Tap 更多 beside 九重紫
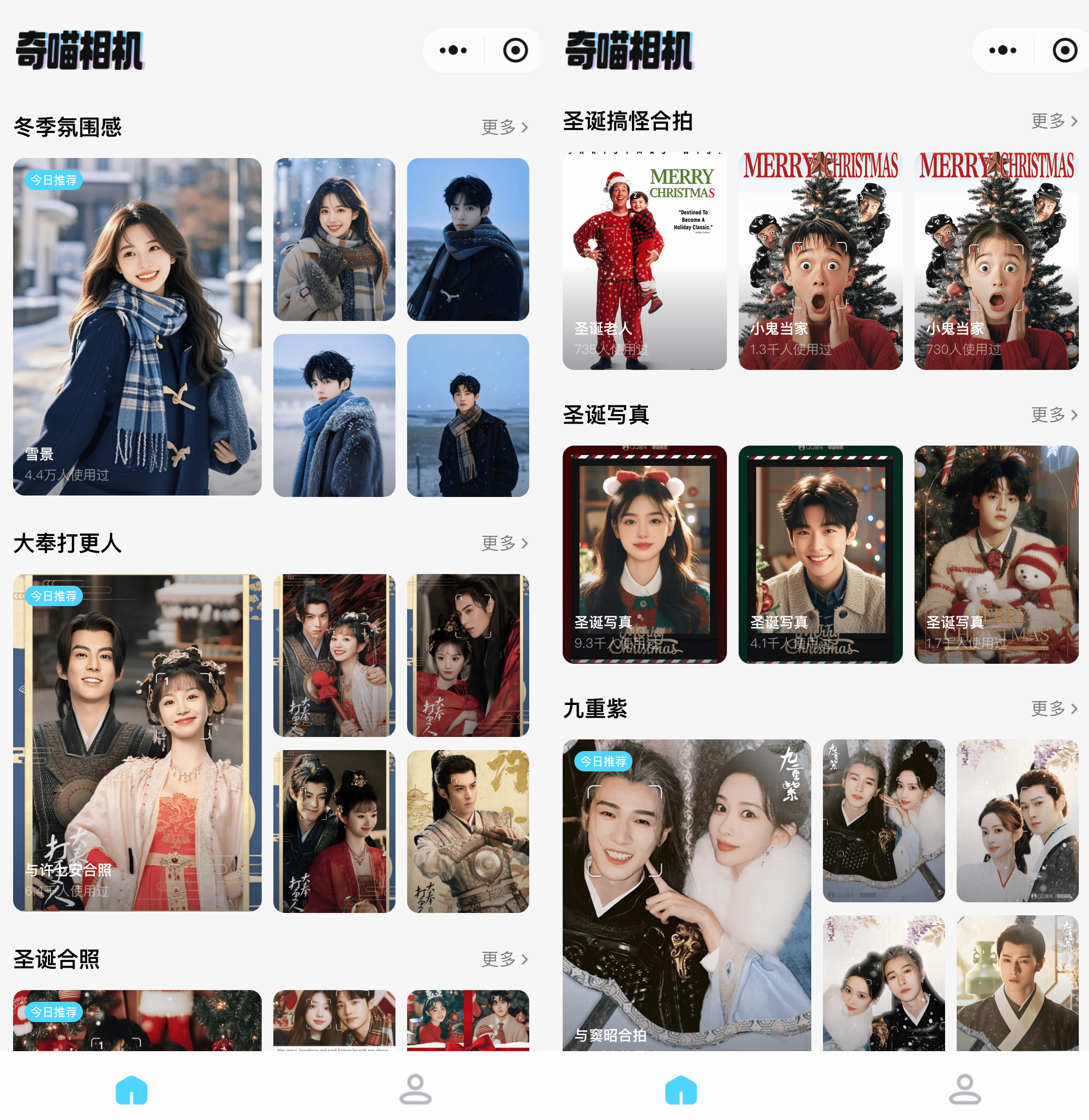The image size is (1089, 1120). tap(1054, 708)
